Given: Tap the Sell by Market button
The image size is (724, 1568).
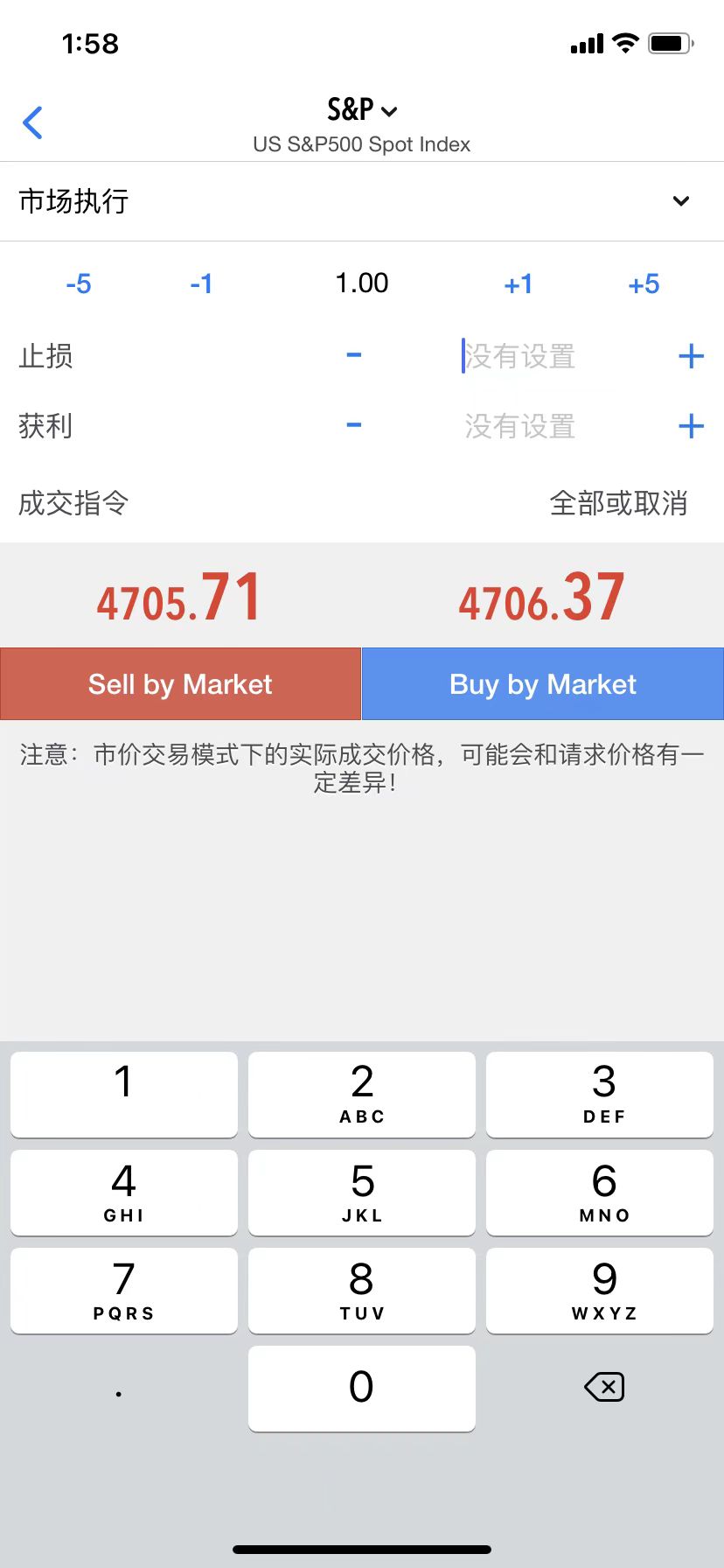Looking at the screenshot, I should [x=180, y=684].
